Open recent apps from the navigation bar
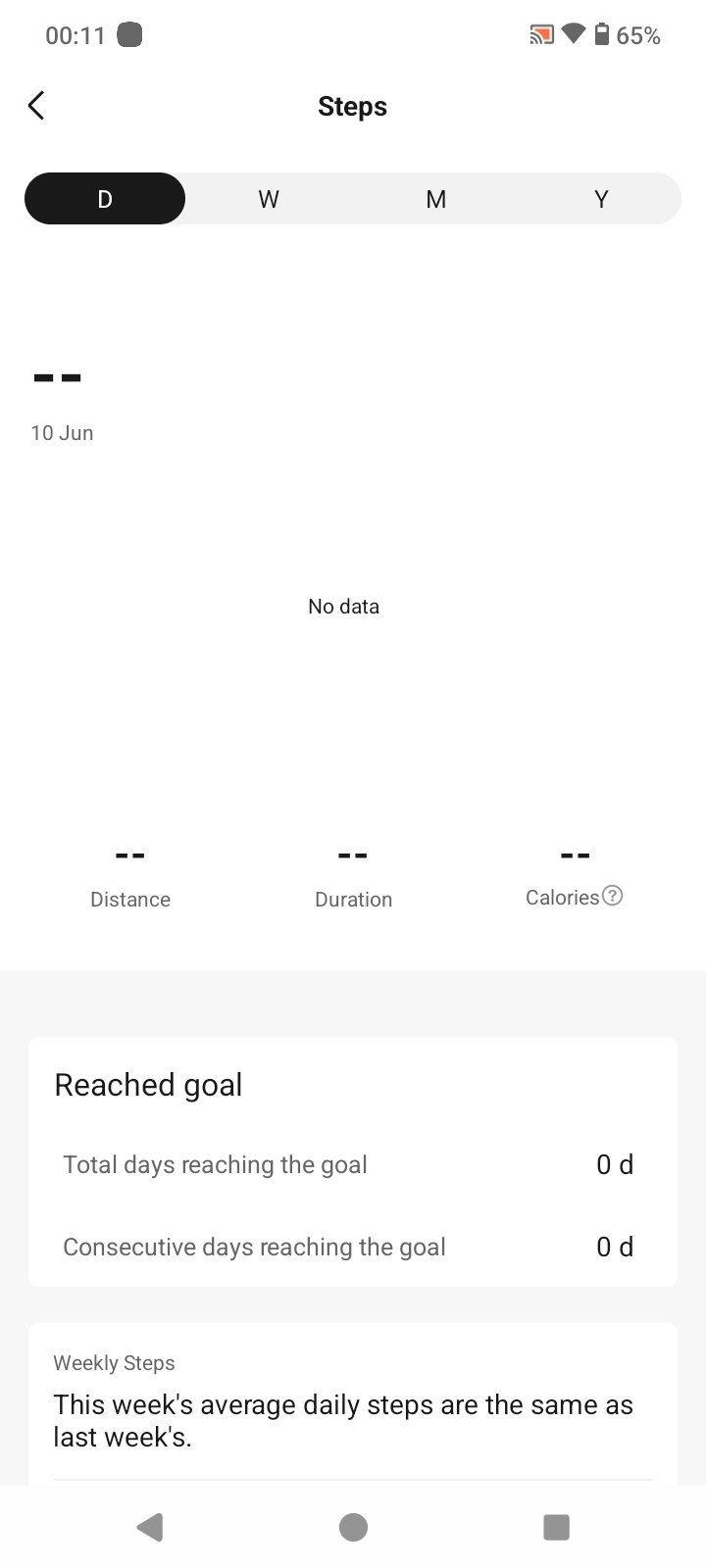Viewport: 706px width, 1568px height. point(556,1527)
